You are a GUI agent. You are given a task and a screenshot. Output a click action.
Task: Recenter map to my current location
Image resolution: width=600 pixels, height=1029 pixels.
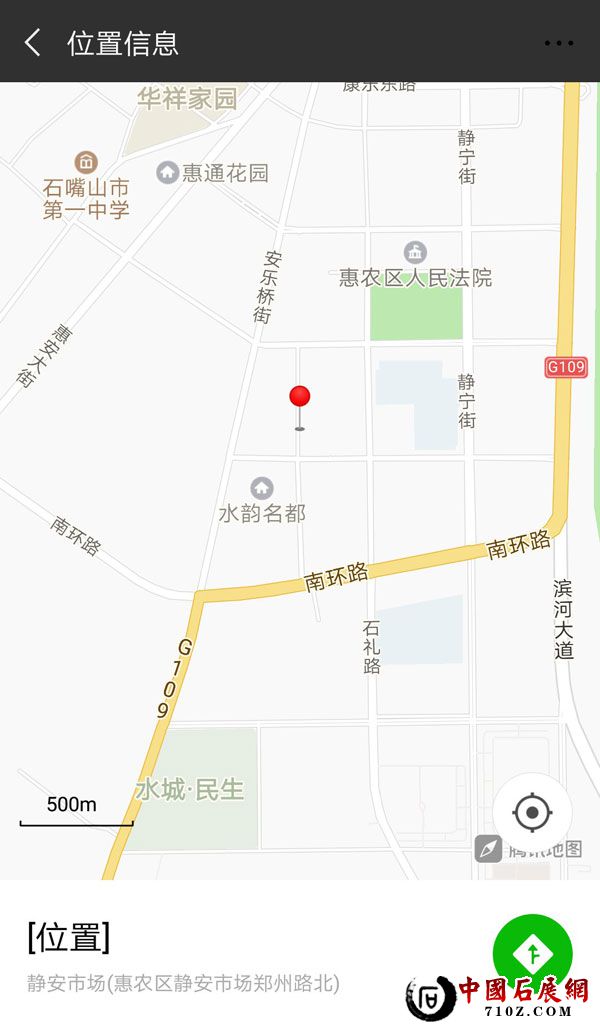[532, 812]
